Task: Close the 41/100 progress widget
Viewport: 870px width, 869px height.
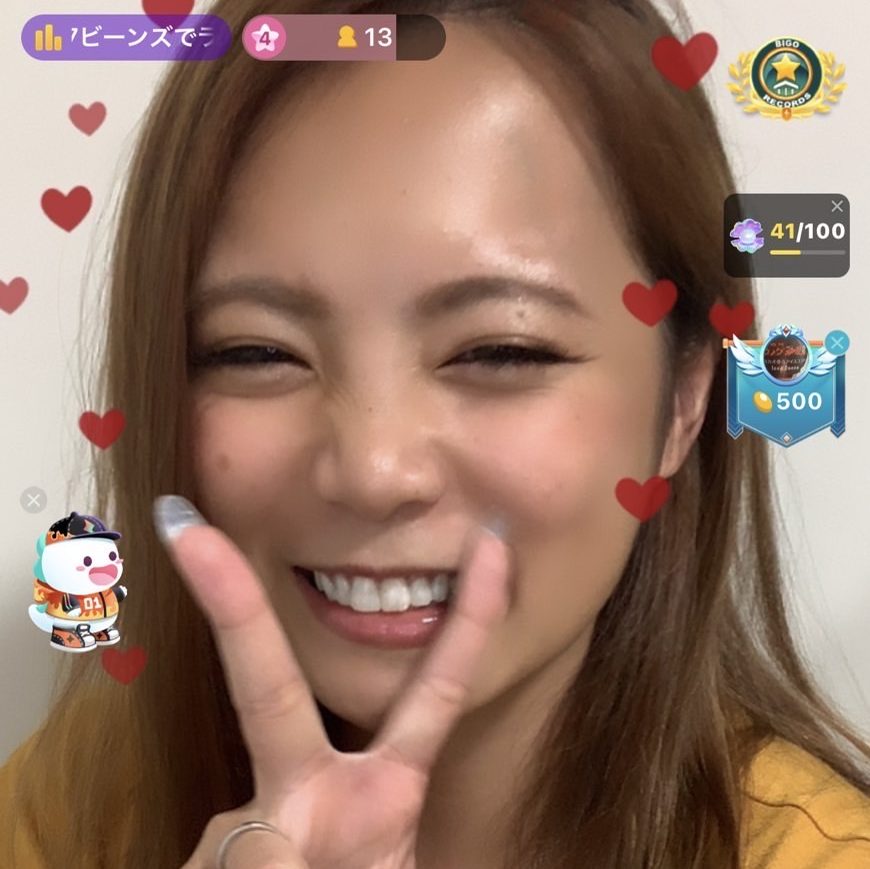Action: (x=837, y=207)
